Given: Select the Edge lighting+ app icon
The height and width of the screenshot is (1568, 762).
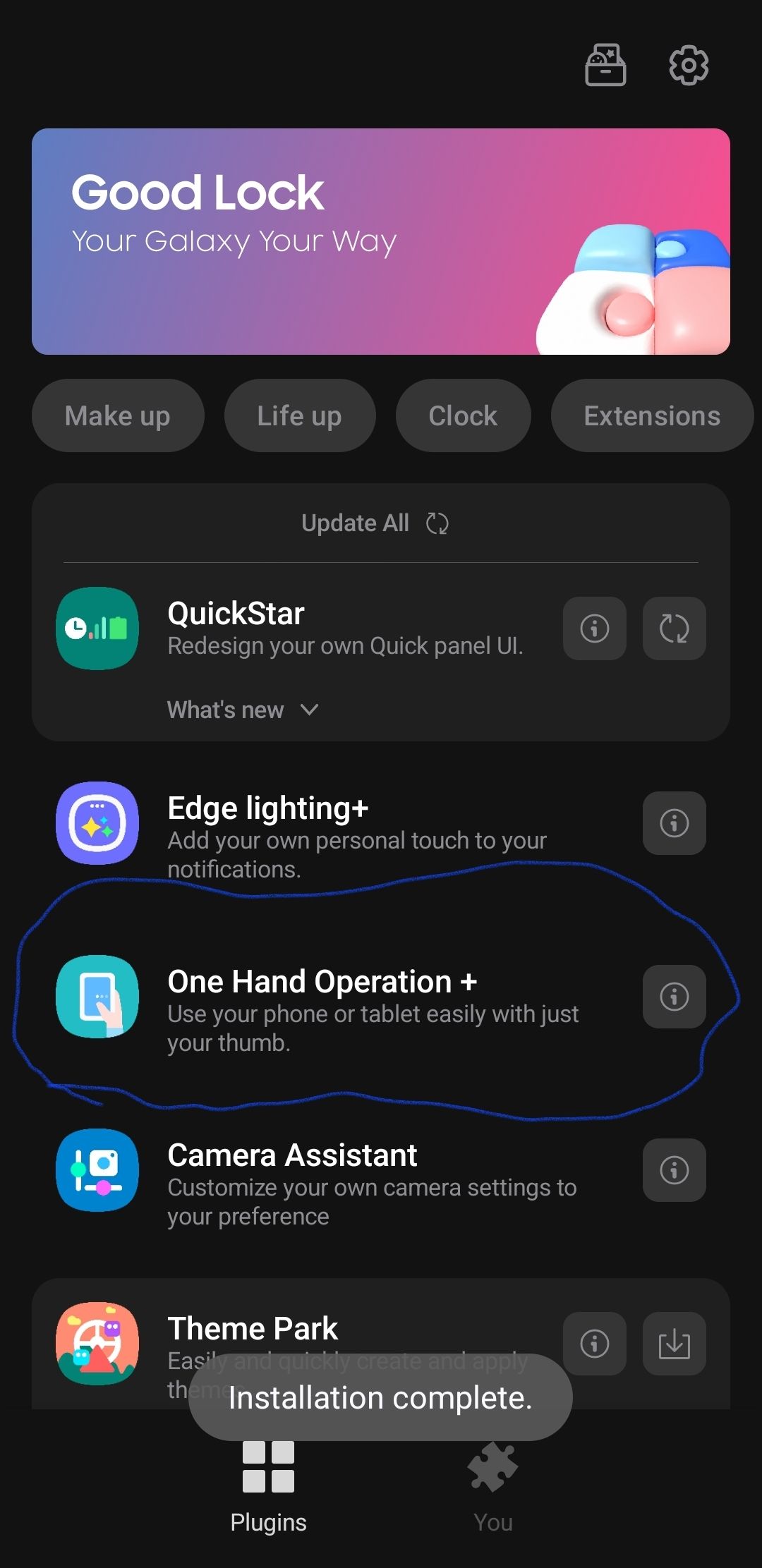Looking at the screenshot, I should coord(97,822).
